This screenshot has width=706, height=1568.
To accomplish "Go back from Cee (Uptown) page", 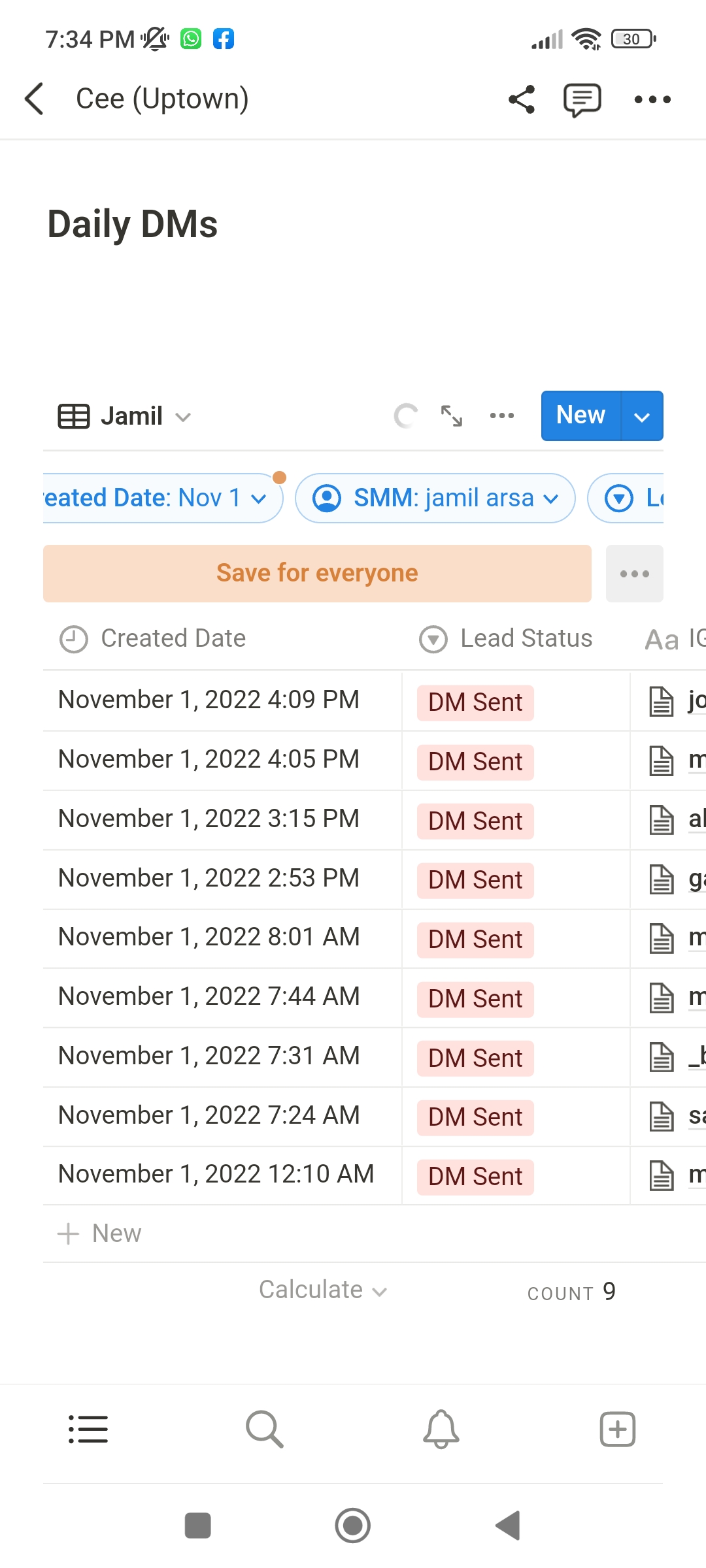I will pyautogui.click(x=34, y=99).
